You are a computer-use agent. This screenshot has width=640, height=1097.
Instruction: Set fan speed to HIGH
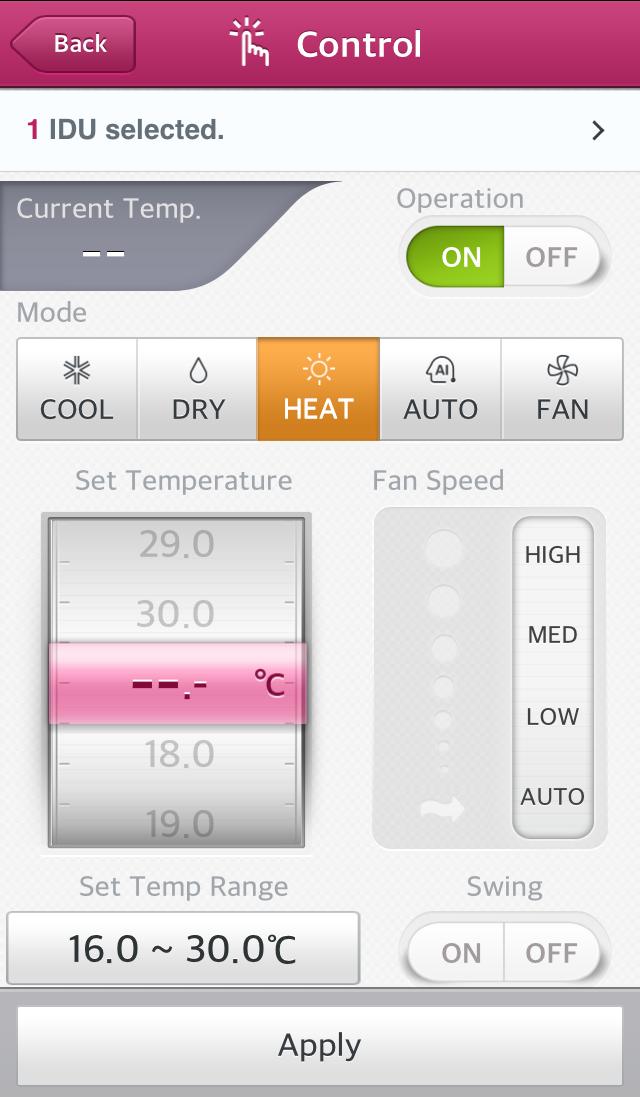click(x=553, y=555)
